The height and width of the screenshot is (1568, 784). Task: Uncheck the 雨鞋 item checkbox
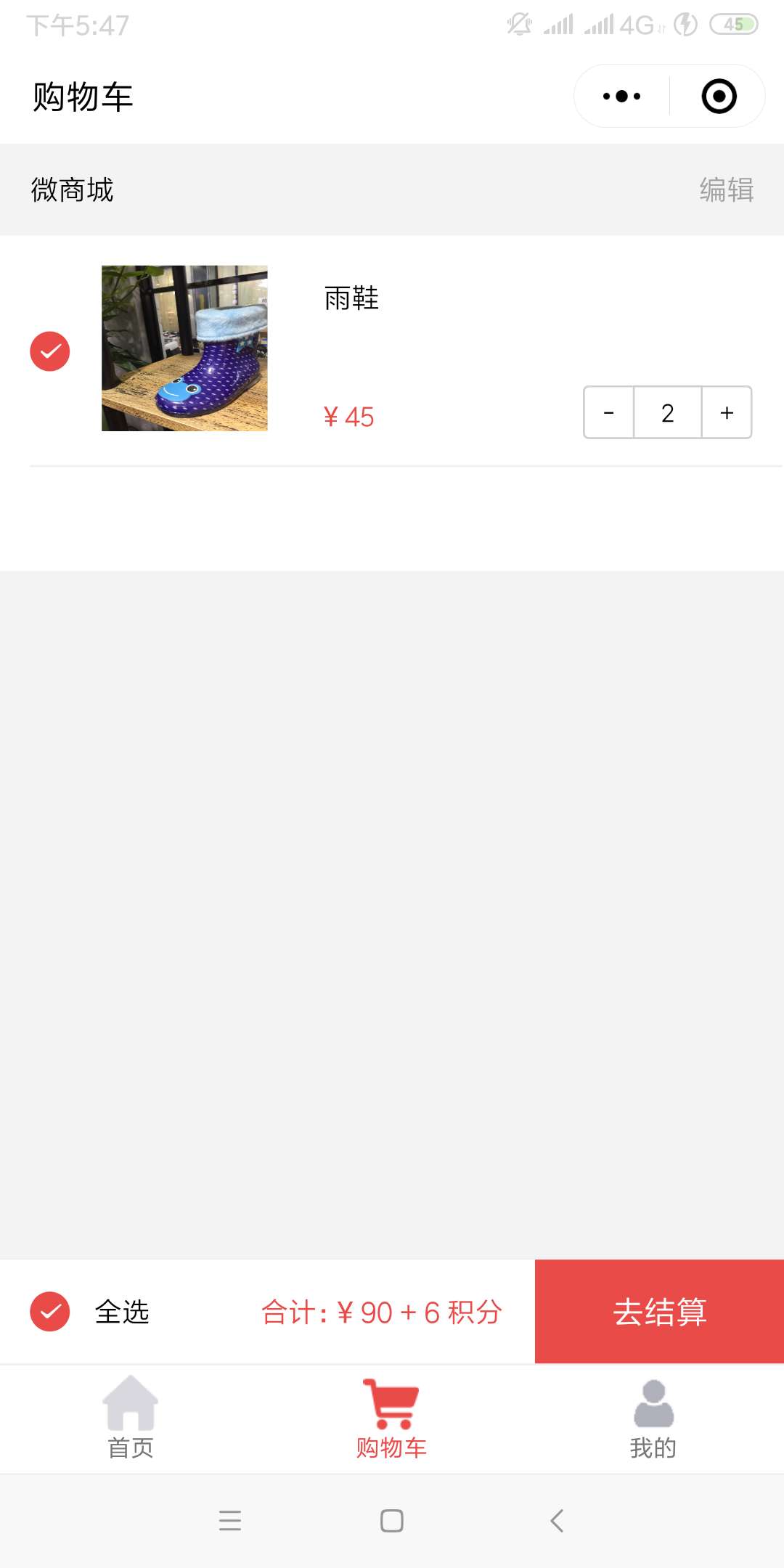click(50, 351)
